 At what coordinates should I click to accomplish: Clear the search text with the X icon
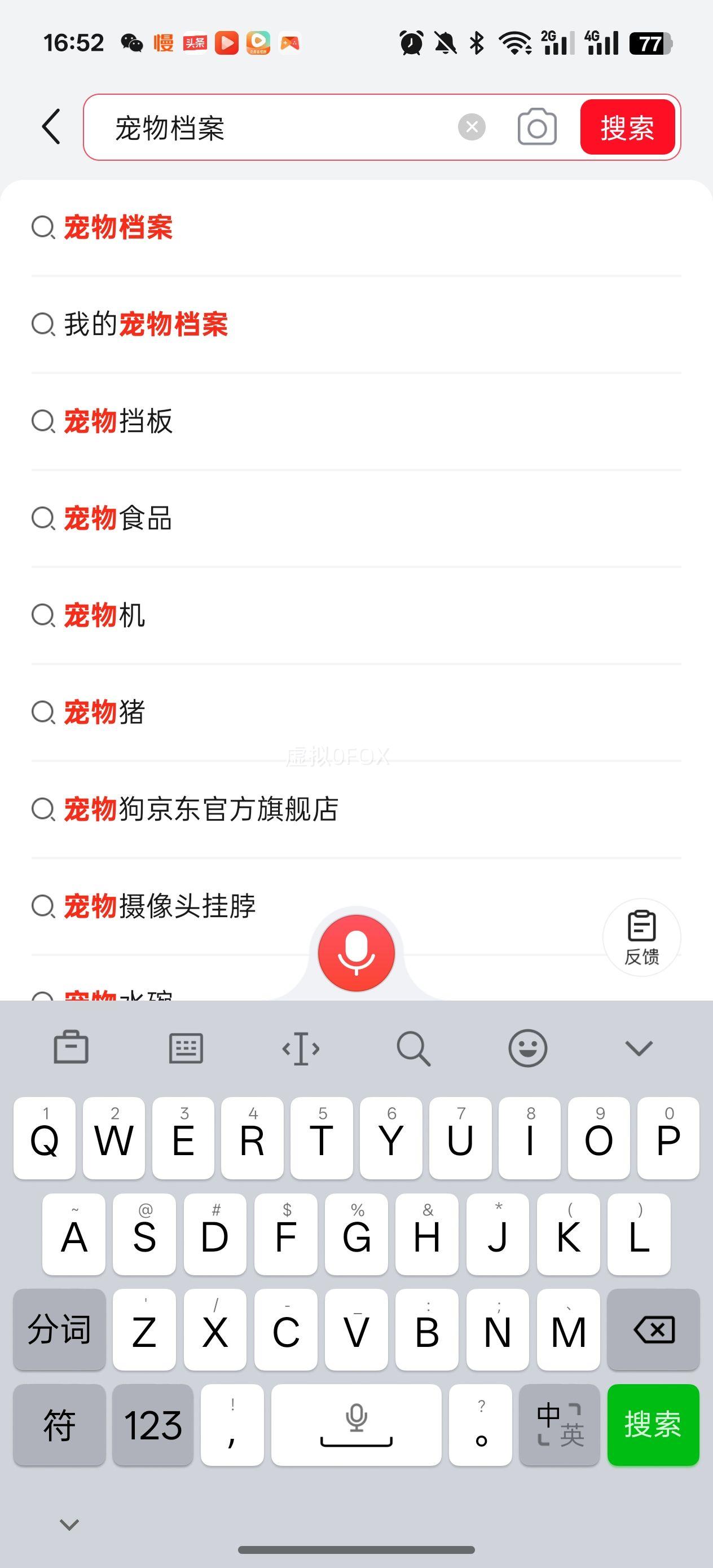(x=471, y=127)
